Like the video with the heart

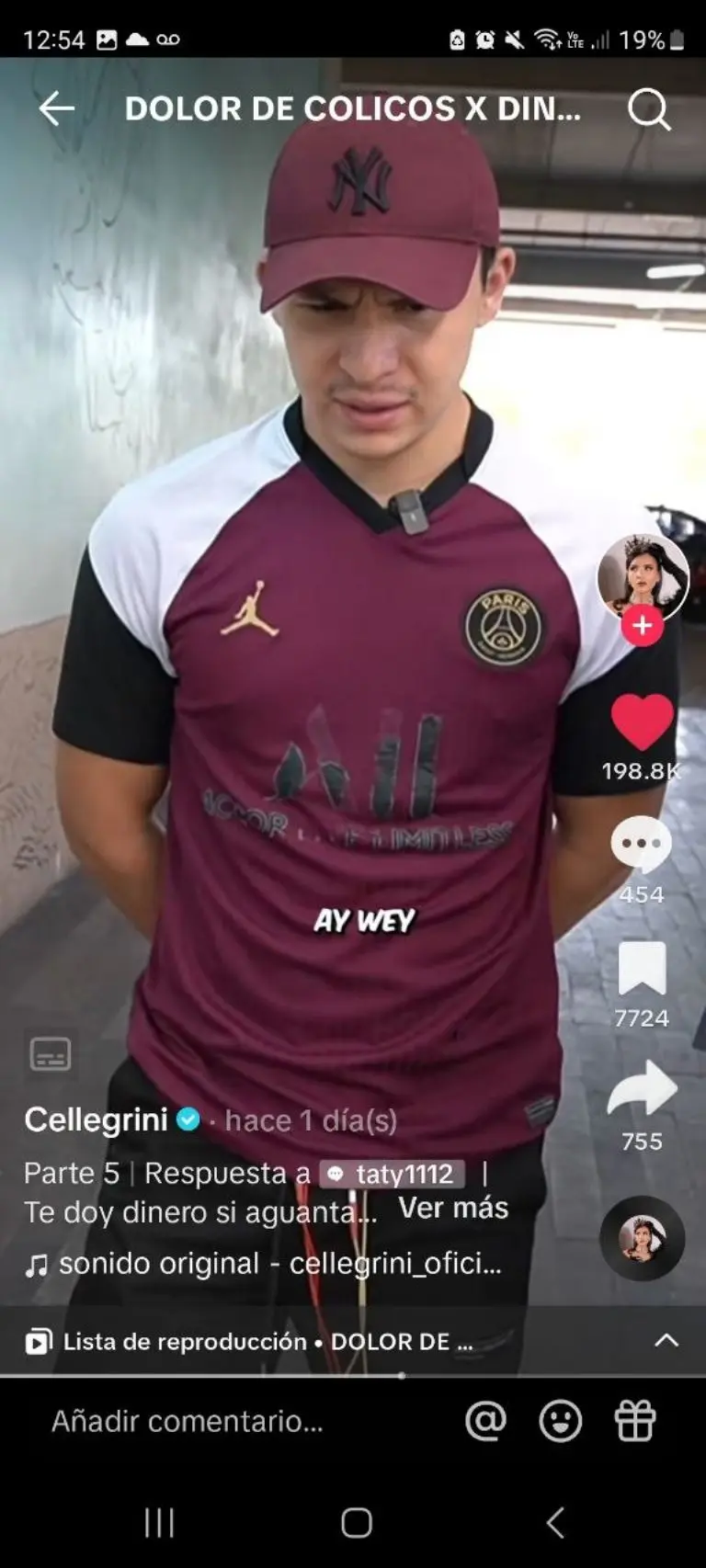pyautogui.click(x=642, y=722)
